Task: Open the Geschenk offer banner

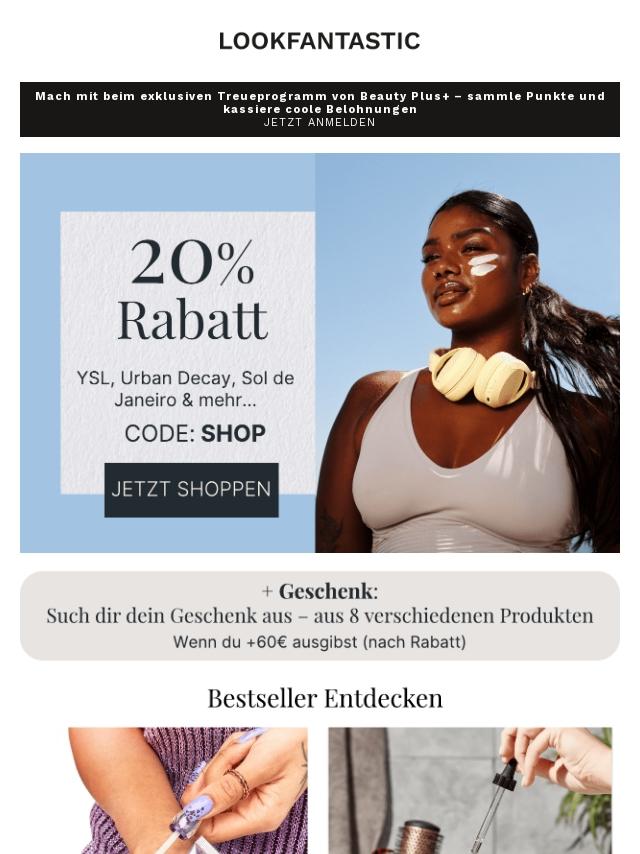Action: (x=320, y=616)
